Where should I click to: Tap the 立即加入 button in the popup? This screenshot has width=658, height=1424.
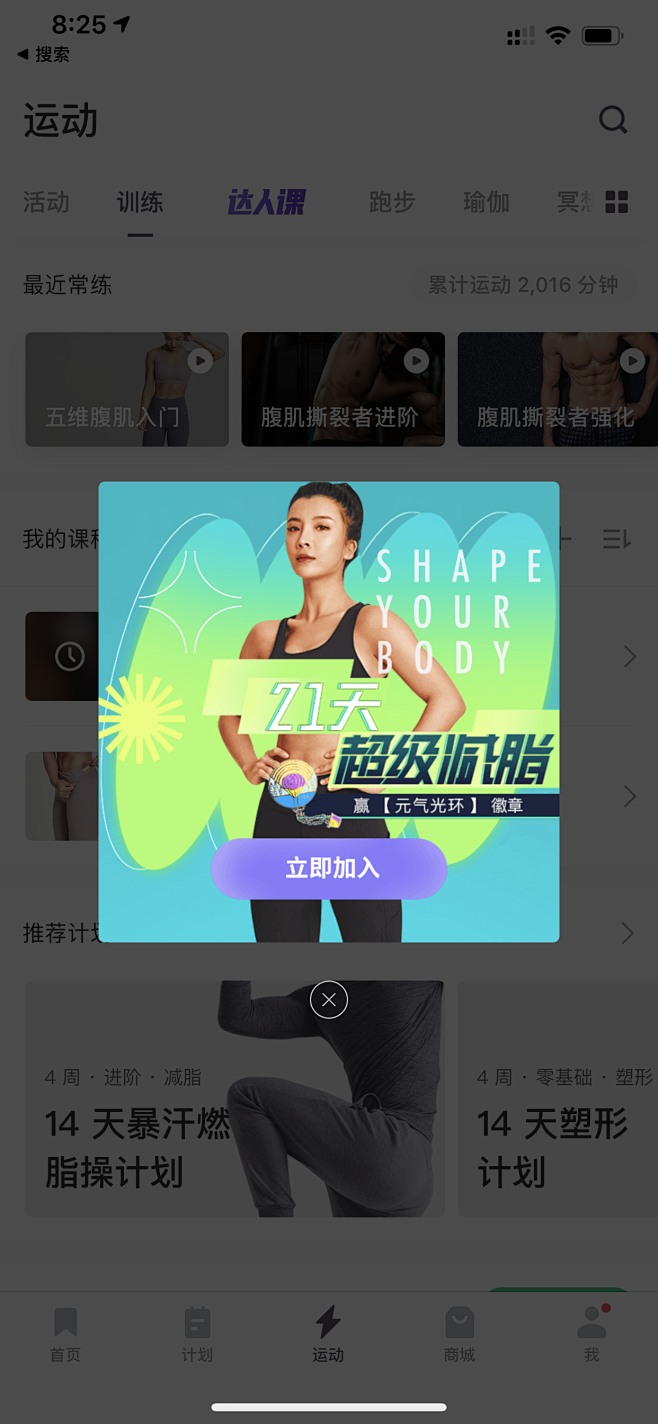328,868
